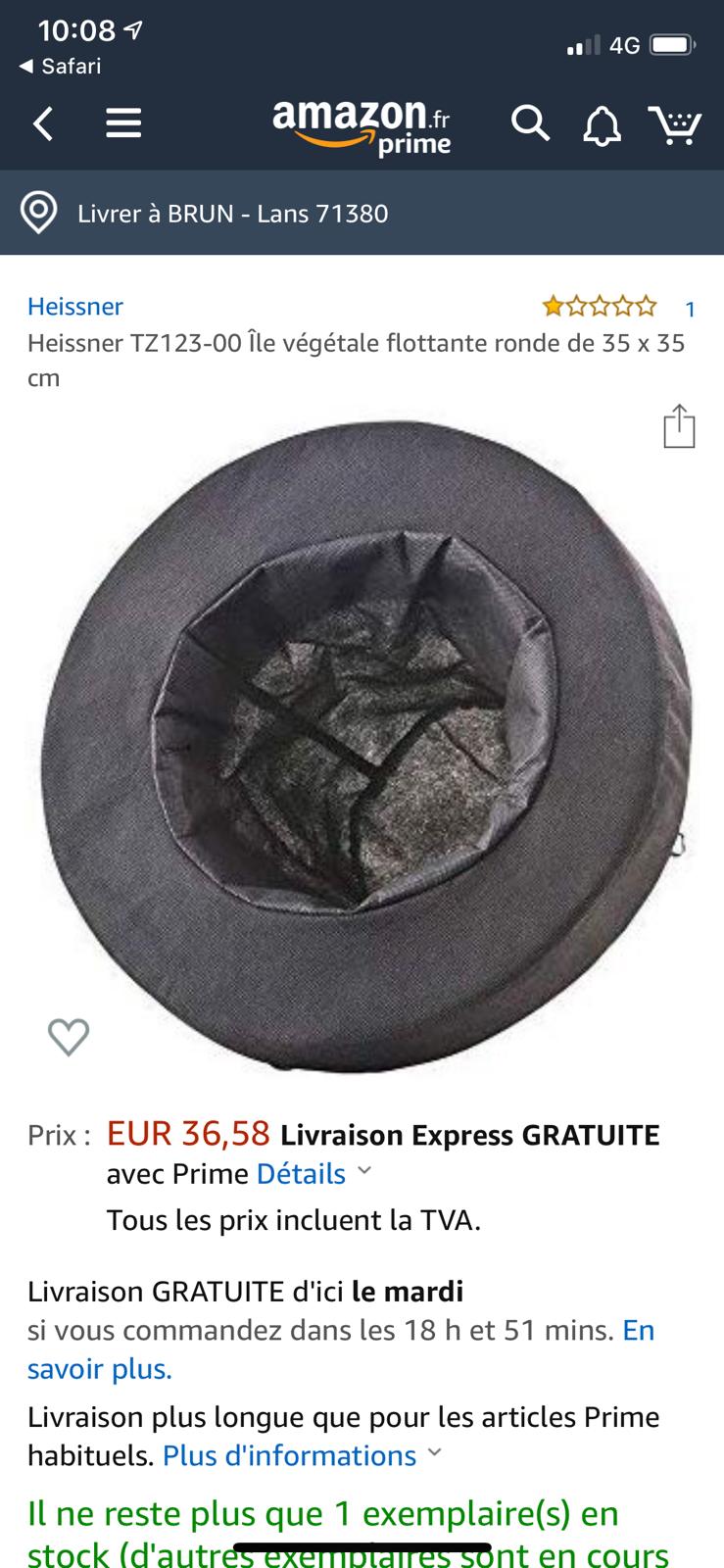Viewport: 724px width, 1568px height.
Task: Return to Safari from the status bar
Action: coord(60,67)
